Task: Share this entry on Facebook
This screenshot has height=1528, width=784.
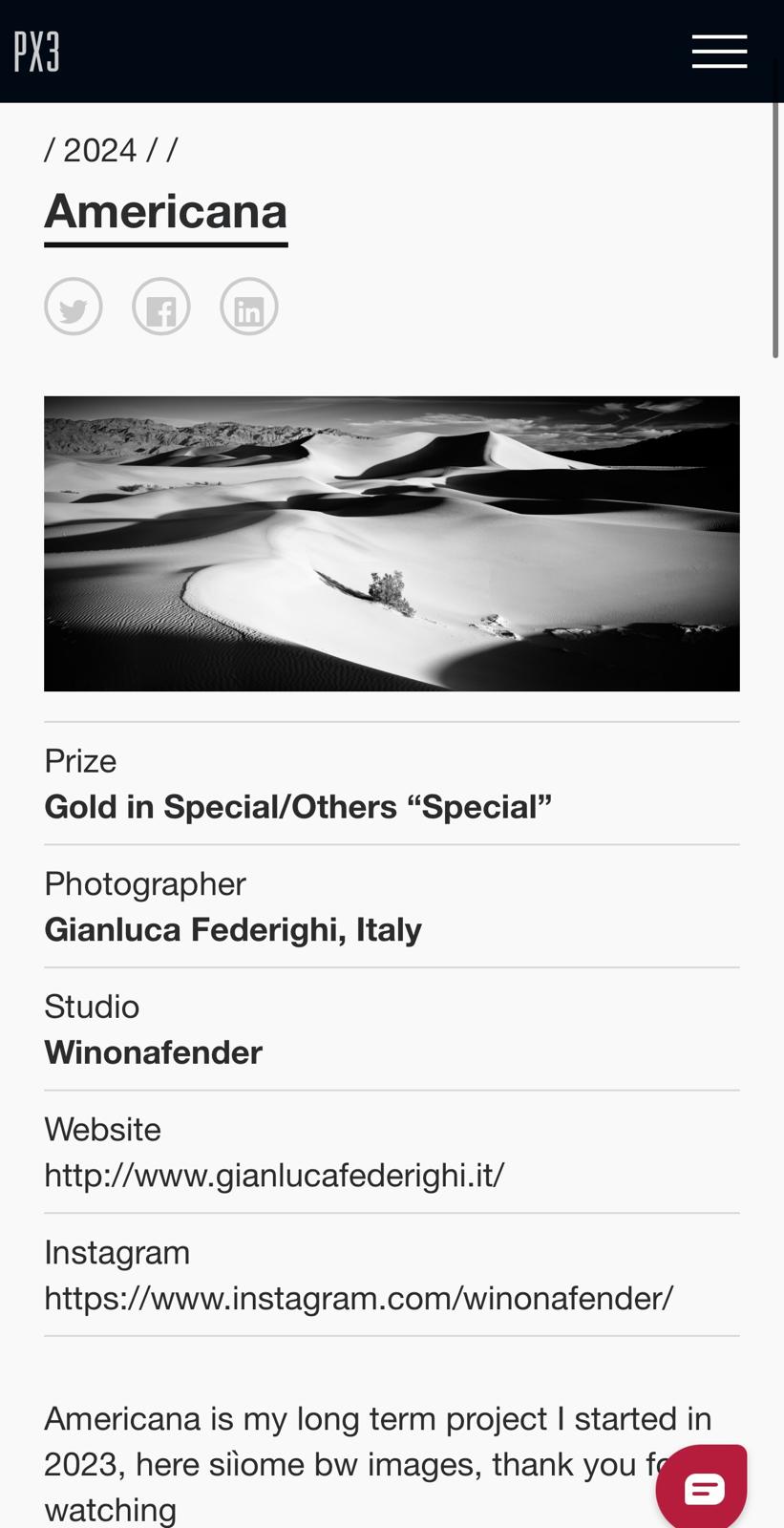Action: pos(161,308)
